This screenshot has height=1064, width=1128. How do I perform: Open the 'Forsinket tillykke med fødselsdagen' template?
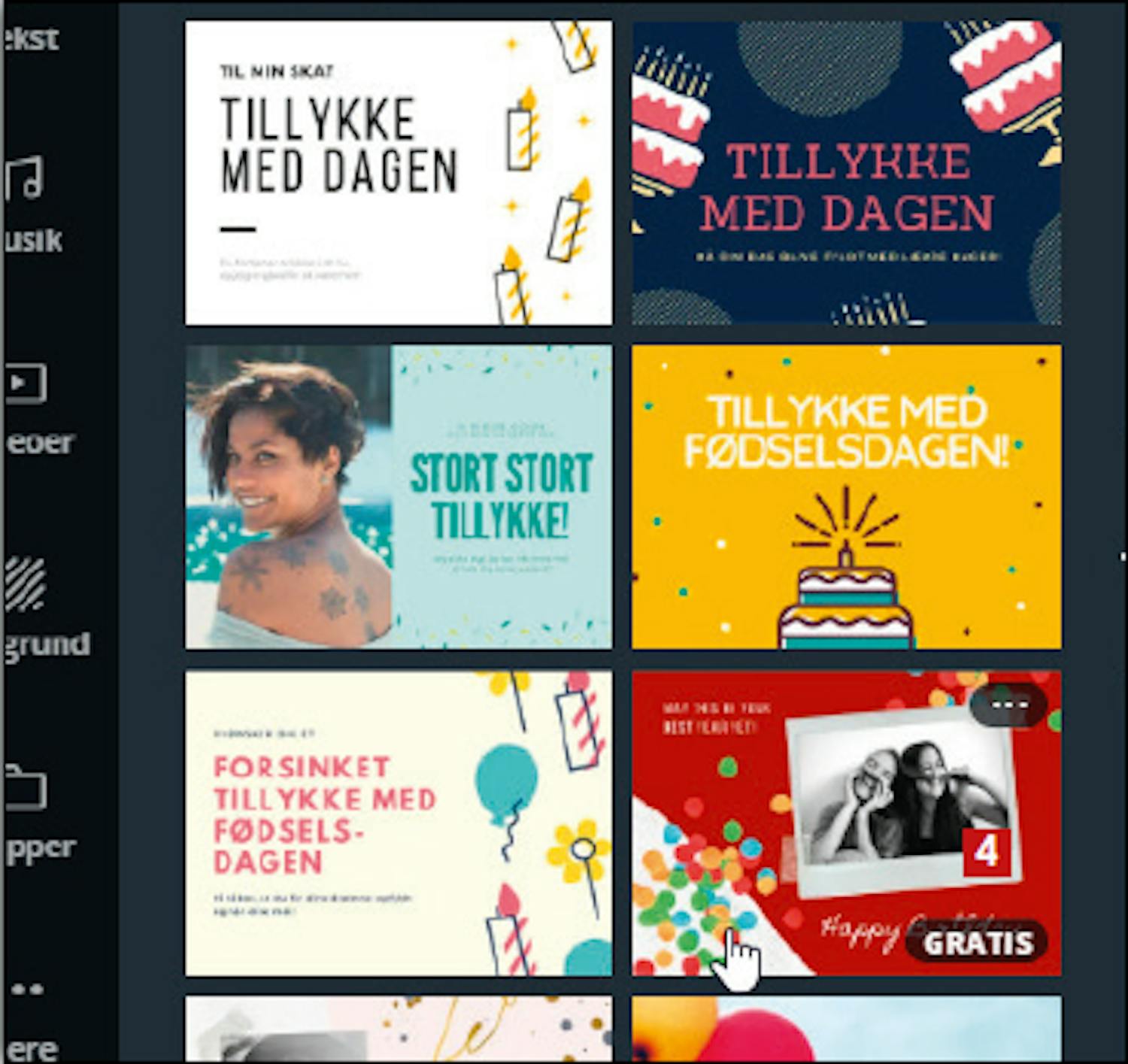pos(399,823)
